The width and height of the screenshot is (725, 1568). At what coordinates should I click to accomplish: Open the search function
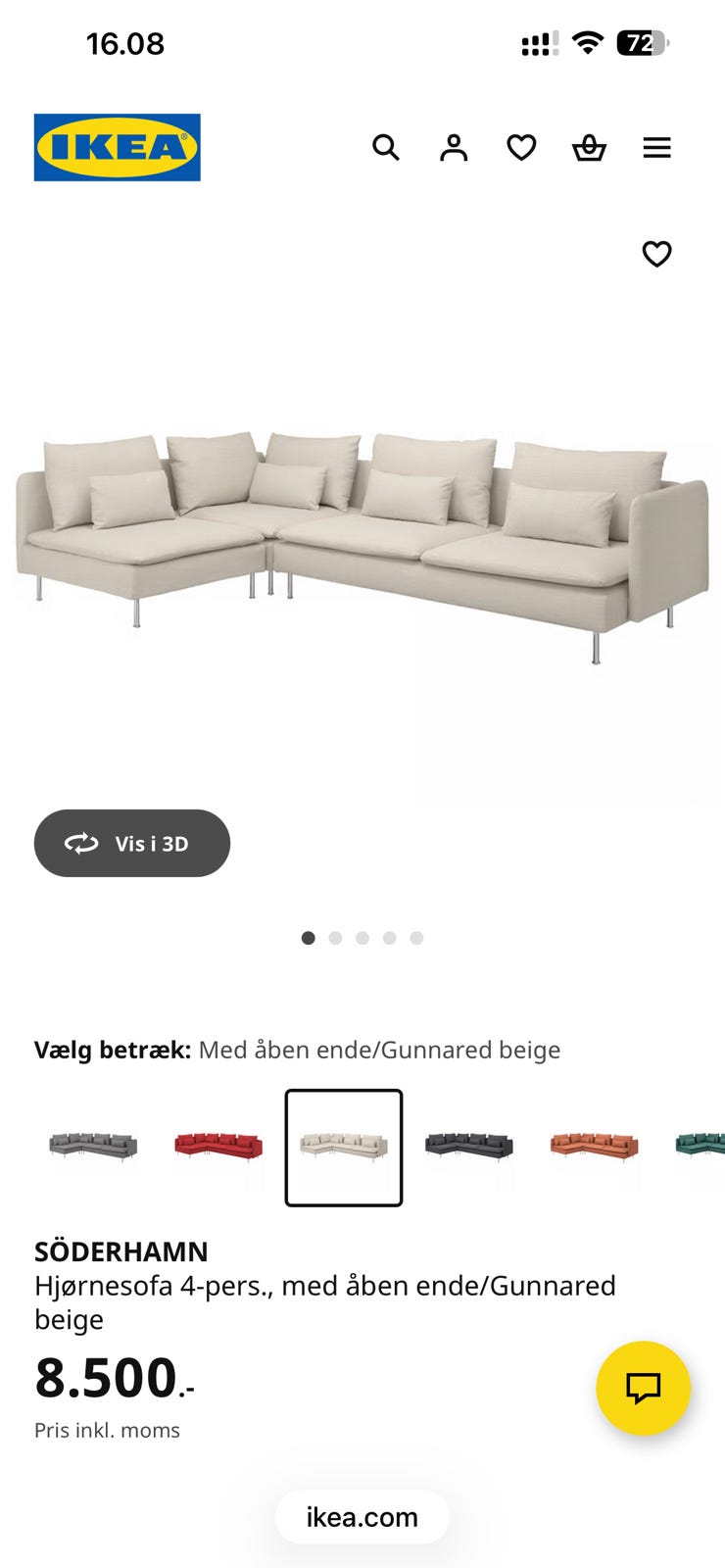coord(386,147)
